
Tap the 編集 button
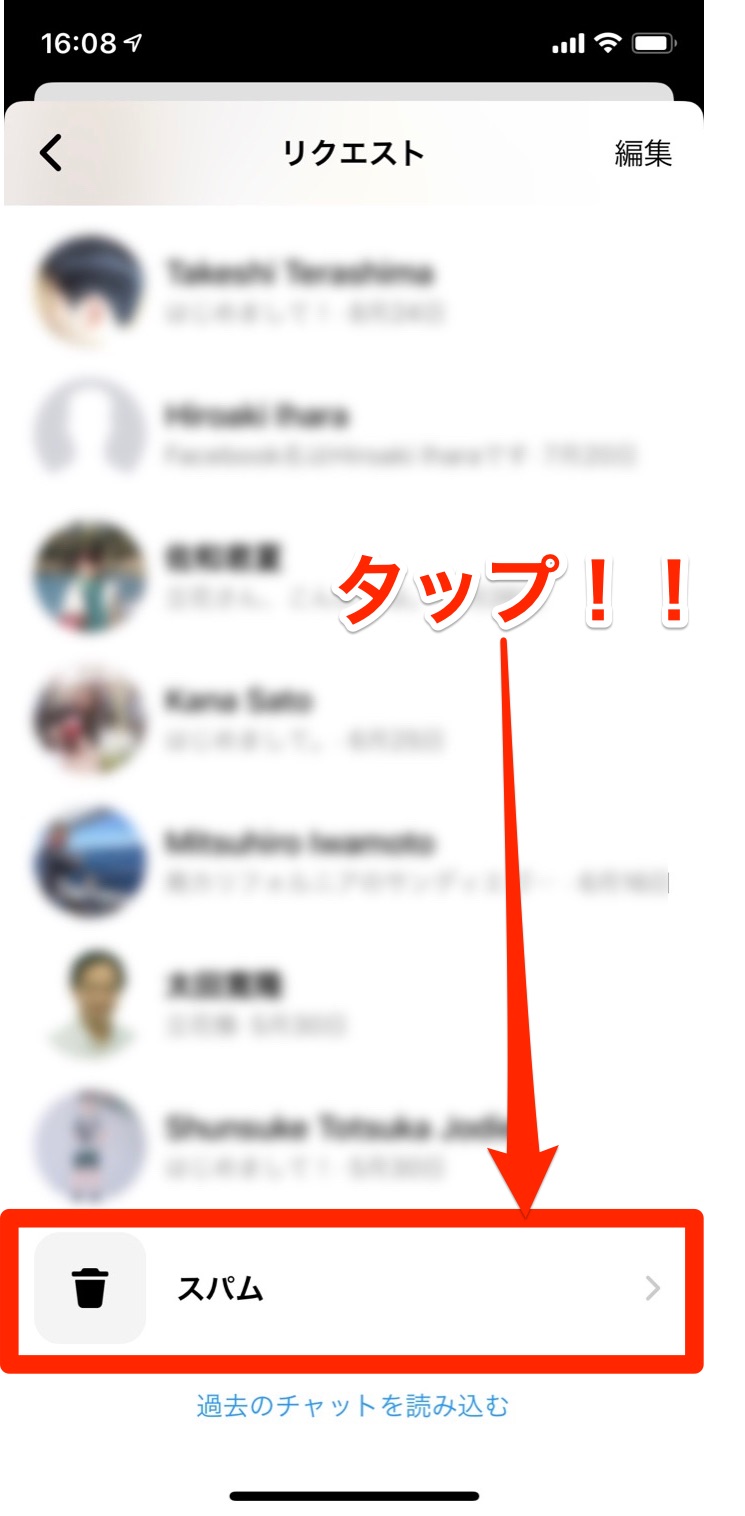[x=643, y=153]
